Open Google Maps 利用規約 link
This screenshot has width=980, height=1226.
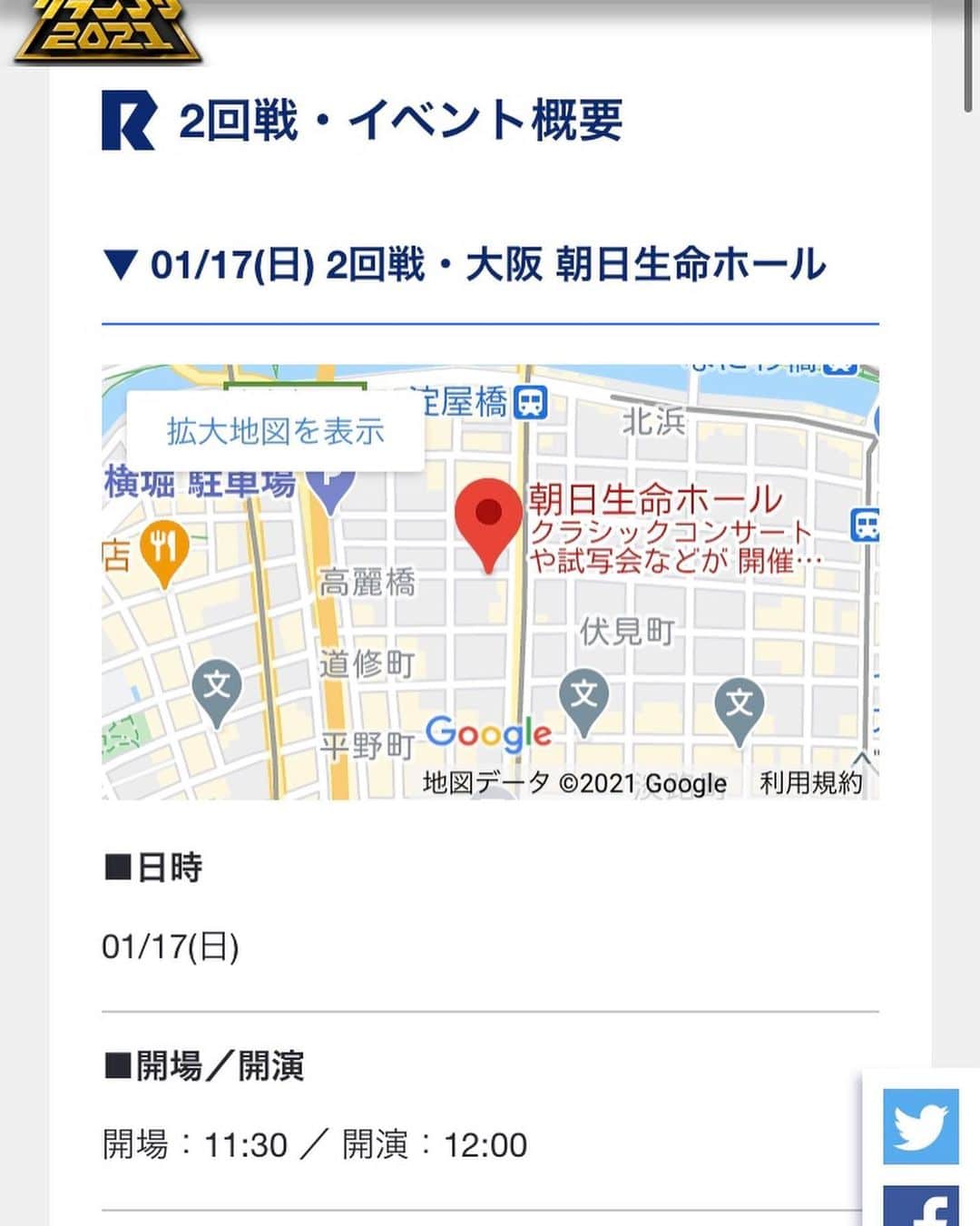[810, 782]
